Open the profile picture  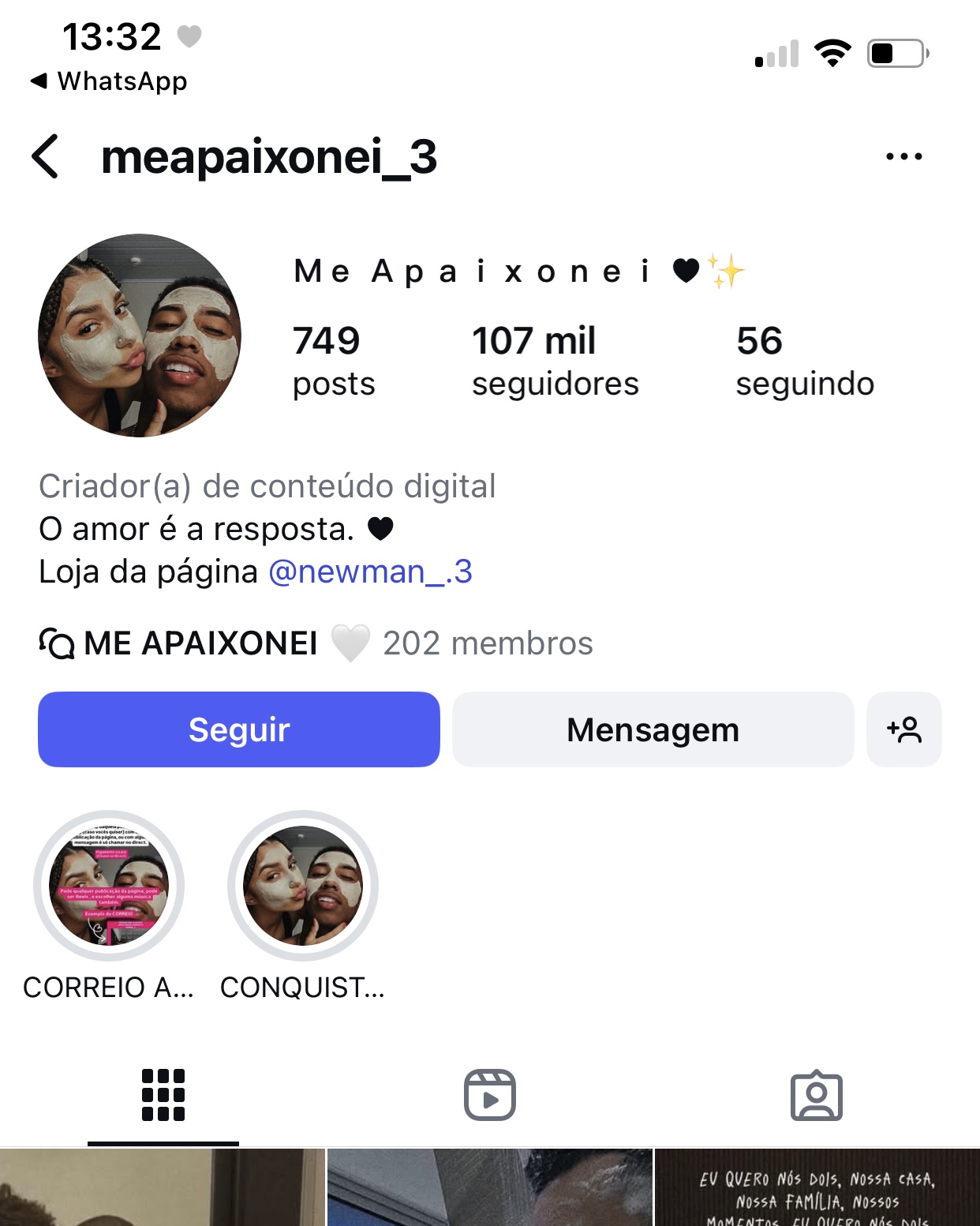tap(140, 336)
